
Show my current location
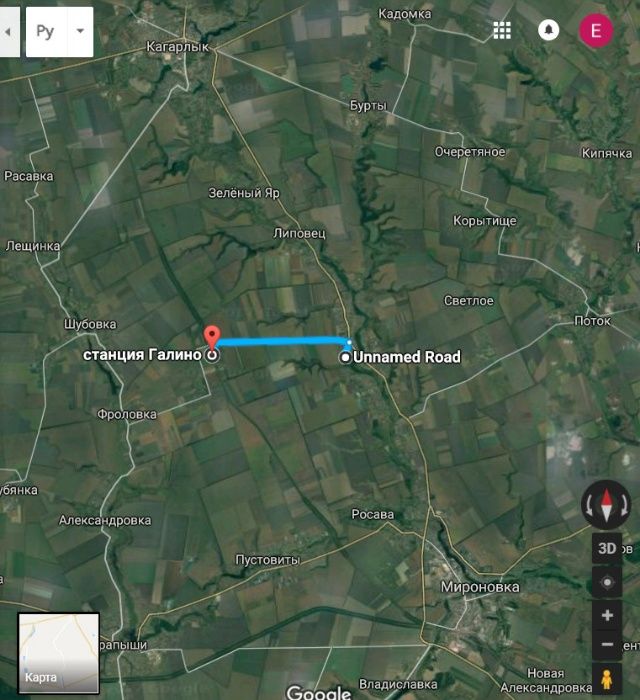click(x=606, y=582)
